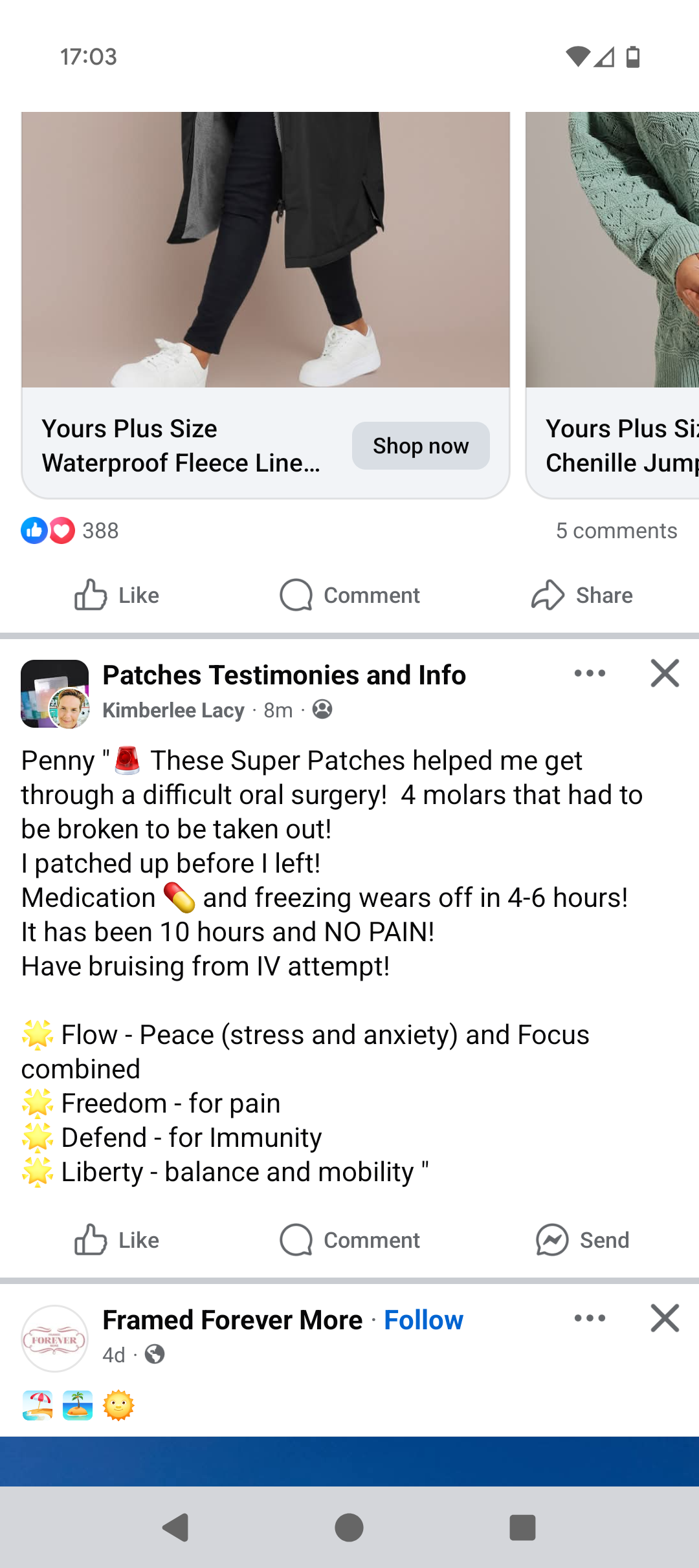Hide the Framed Forever More post

[665, 1318]
